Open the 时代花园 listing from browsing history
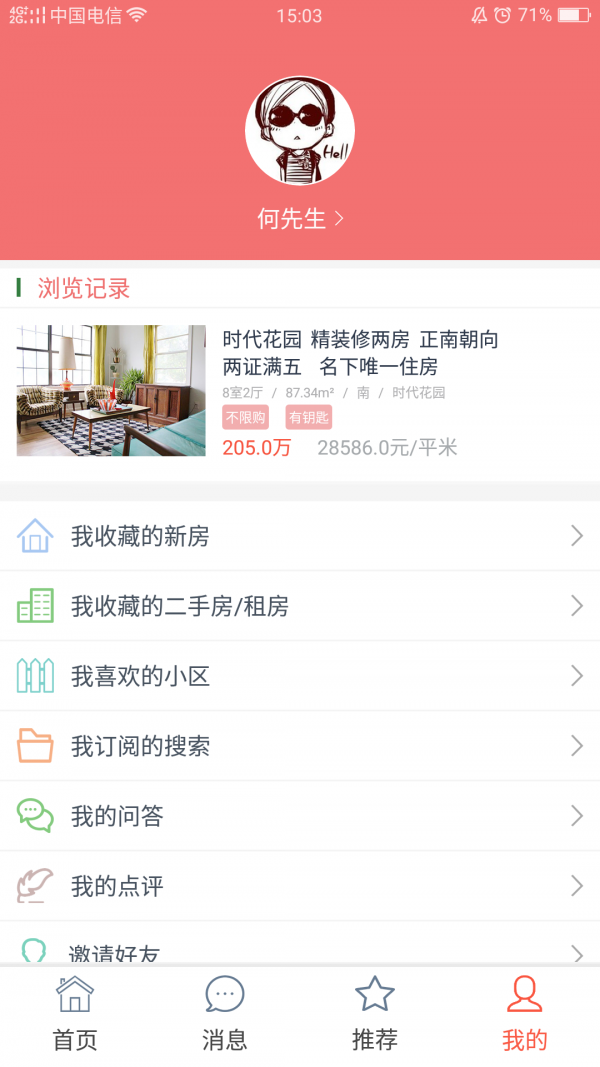This screenshot has width=600, height=1067. 300,392
